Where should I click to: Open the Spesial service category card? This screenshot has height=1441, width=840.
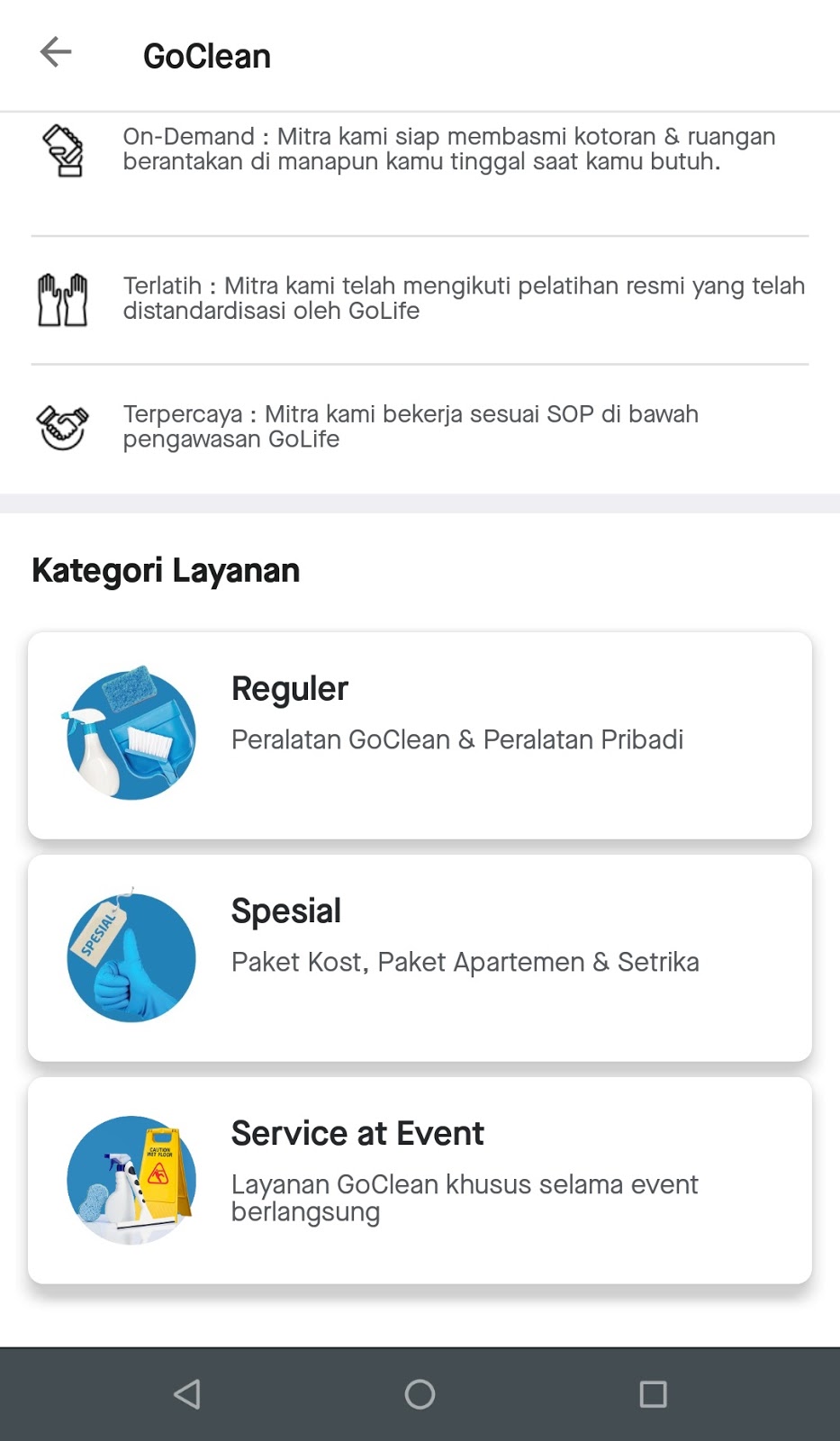coord(420,958)
